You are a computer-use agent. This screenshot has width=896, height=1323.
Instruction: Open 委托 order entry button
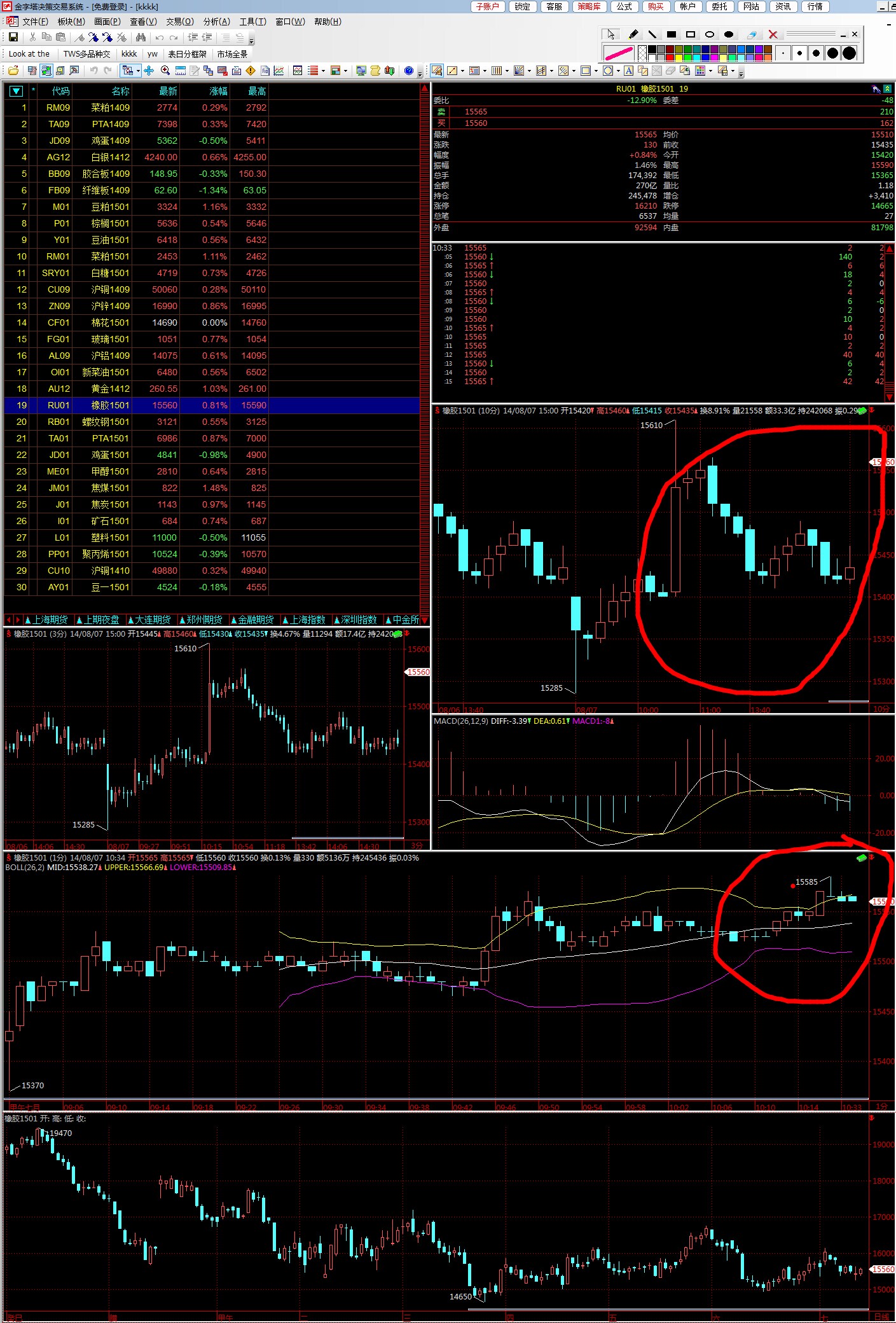[x=719, y=6]
